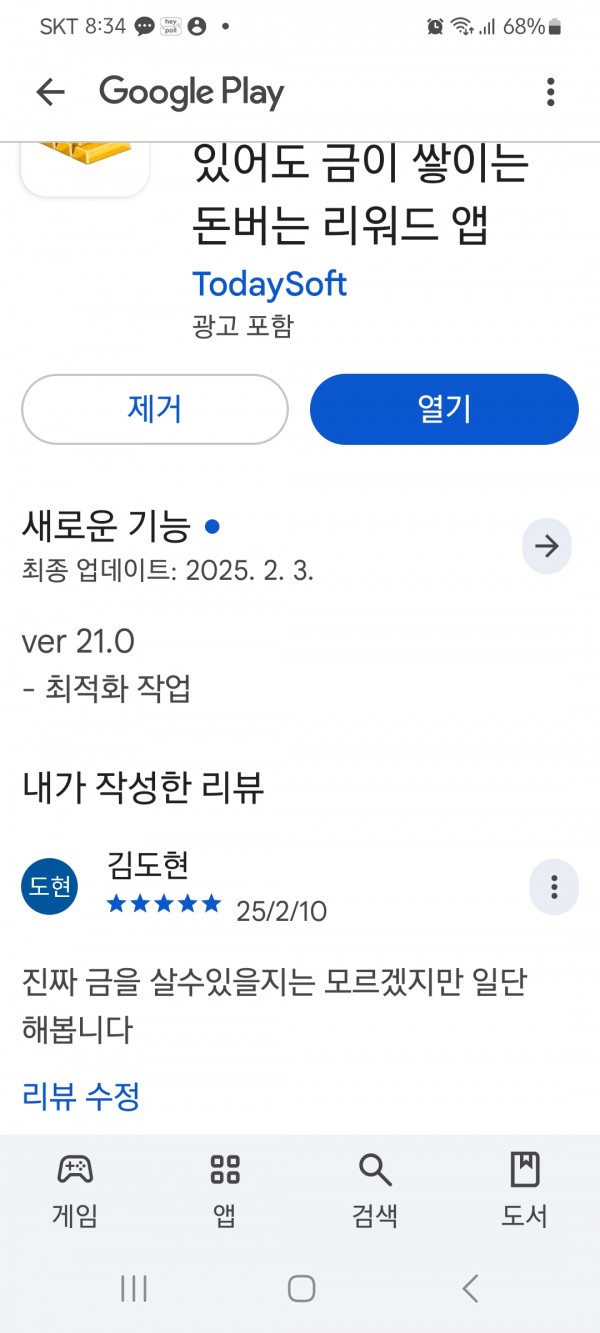Edit my review via 리뷰 수정
The height and width of the screenshot is (1333, 600).
(x=81, y=1096)
